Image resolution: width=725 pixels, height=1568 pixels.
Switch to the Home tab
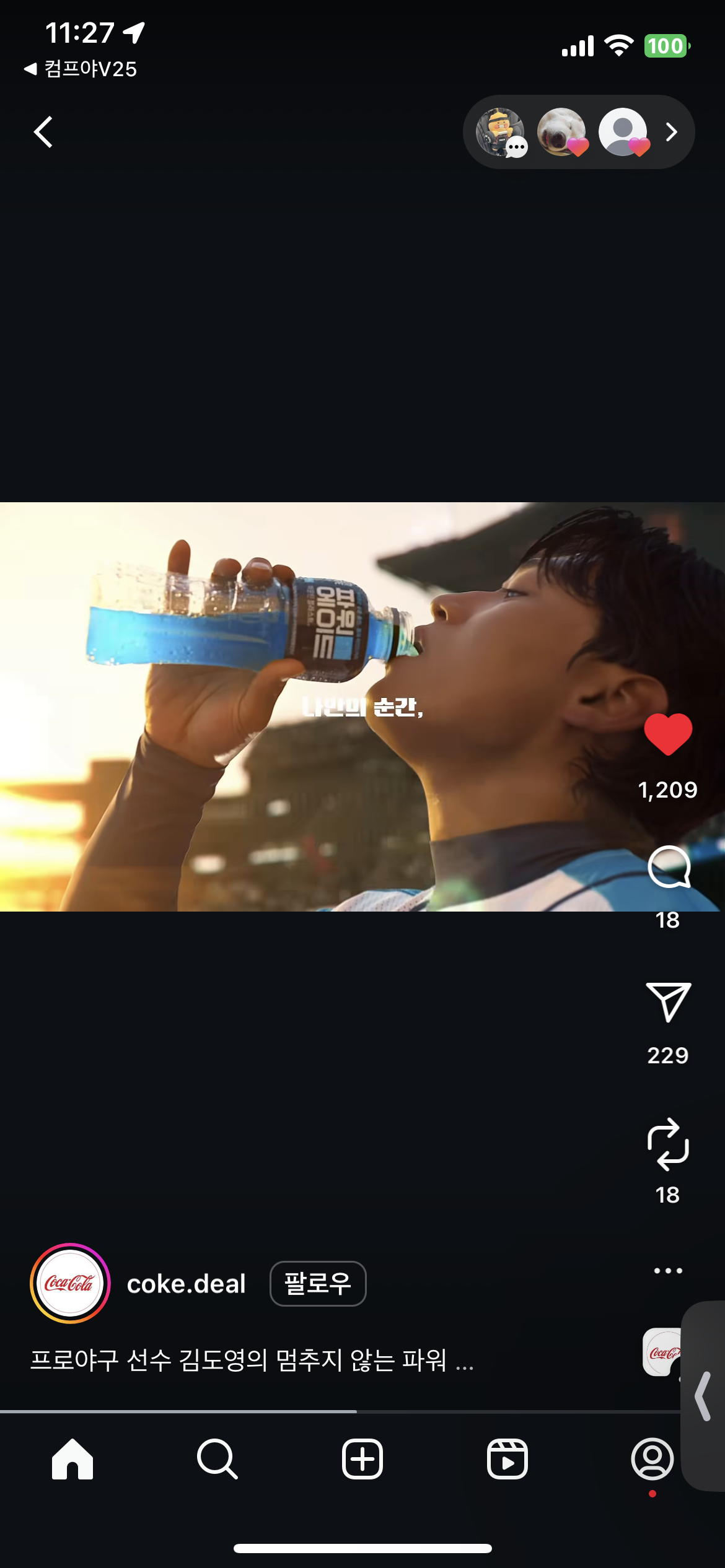coord(72,1459)
